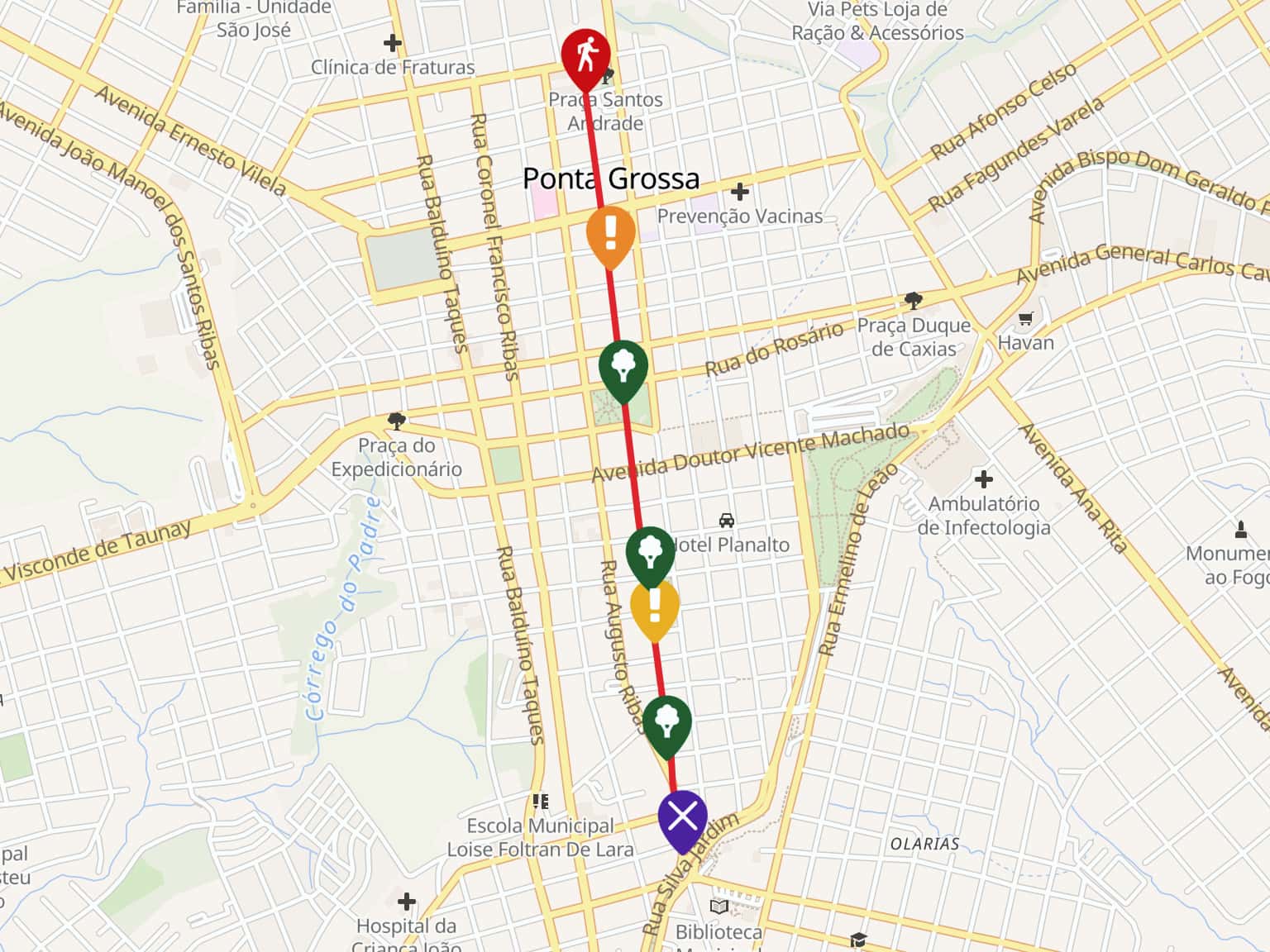Select the green tree marker beside Hotel Planalto
Screen dimensions: 1270x952
(x=651, y=550)
